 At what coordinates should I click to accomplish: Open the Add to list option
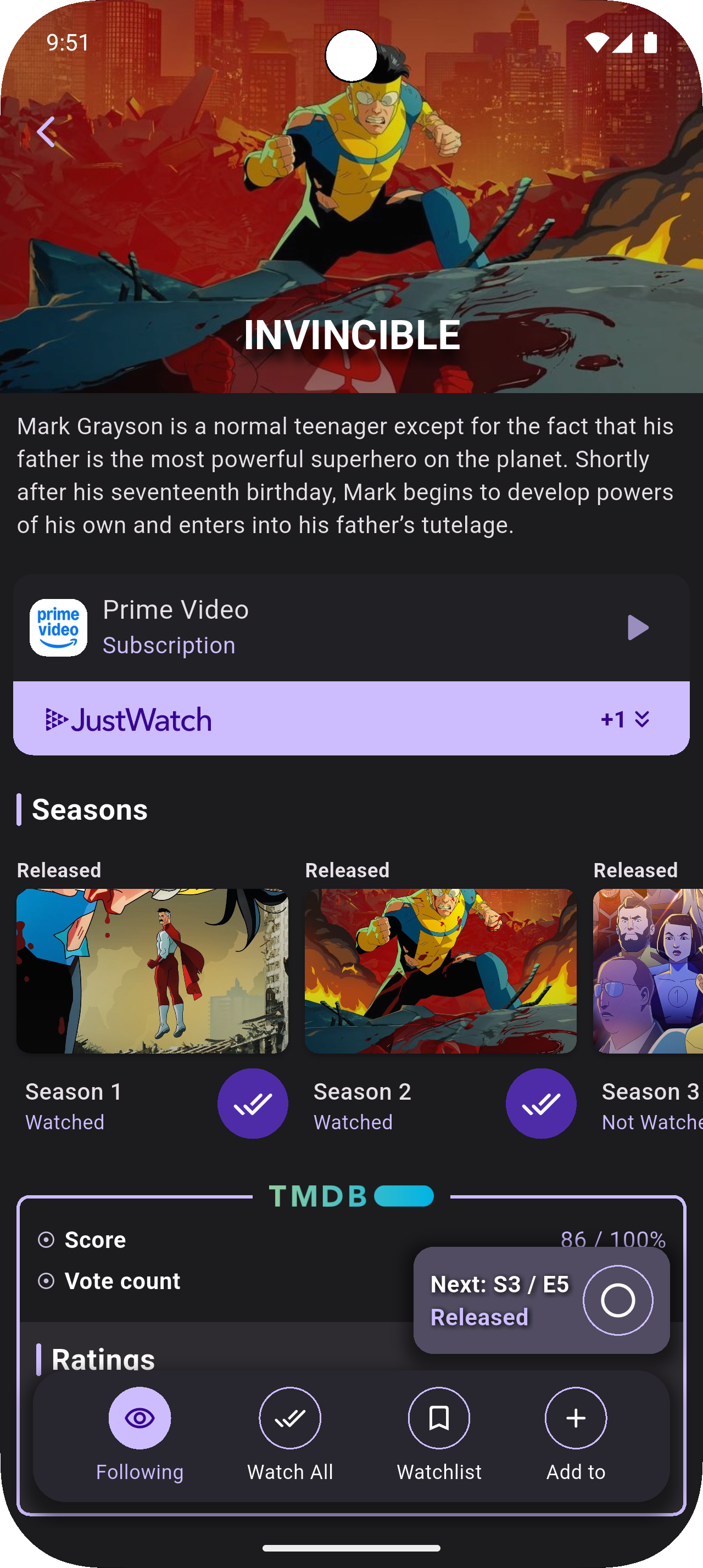coord(575,1418)
